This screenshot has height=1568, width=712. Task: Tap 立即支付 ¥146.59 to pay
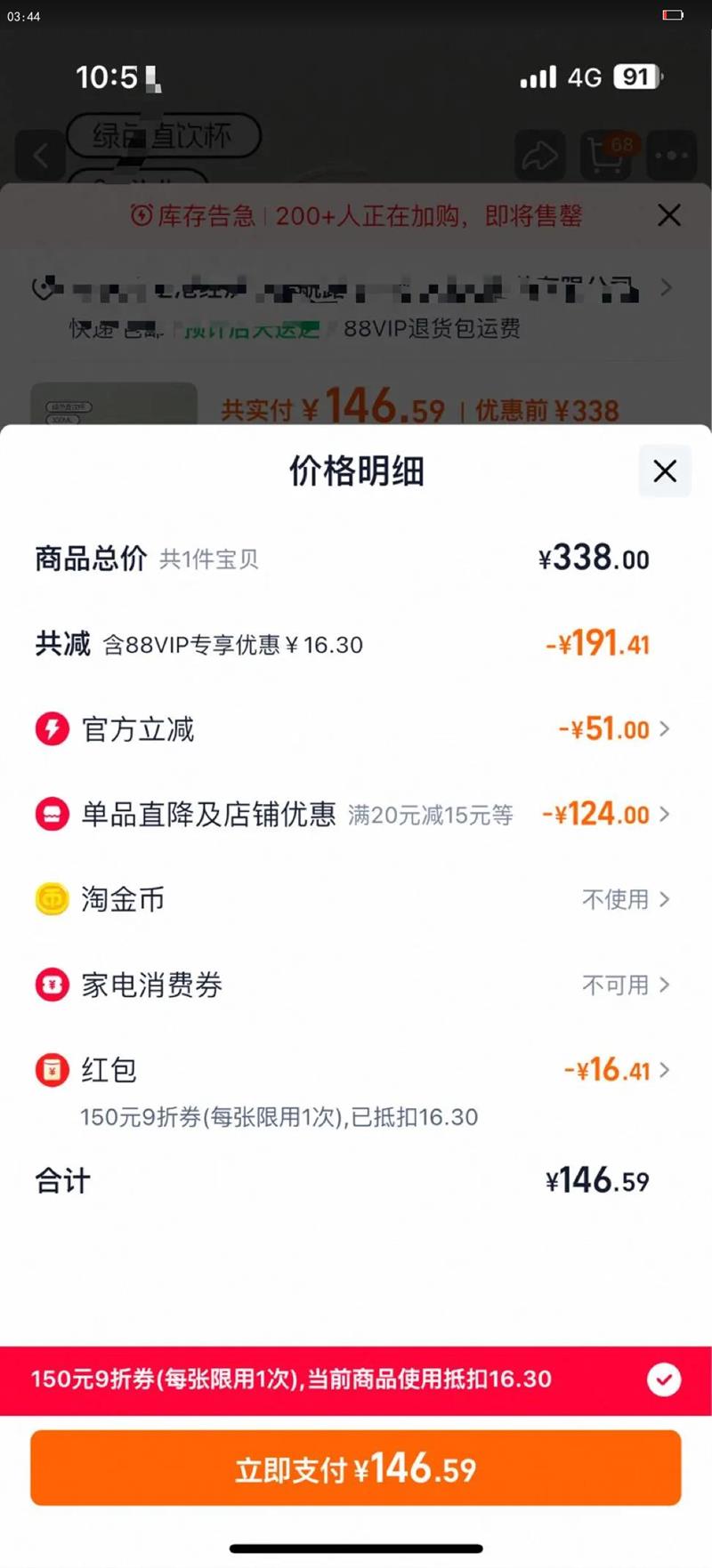click(356, 1468)
